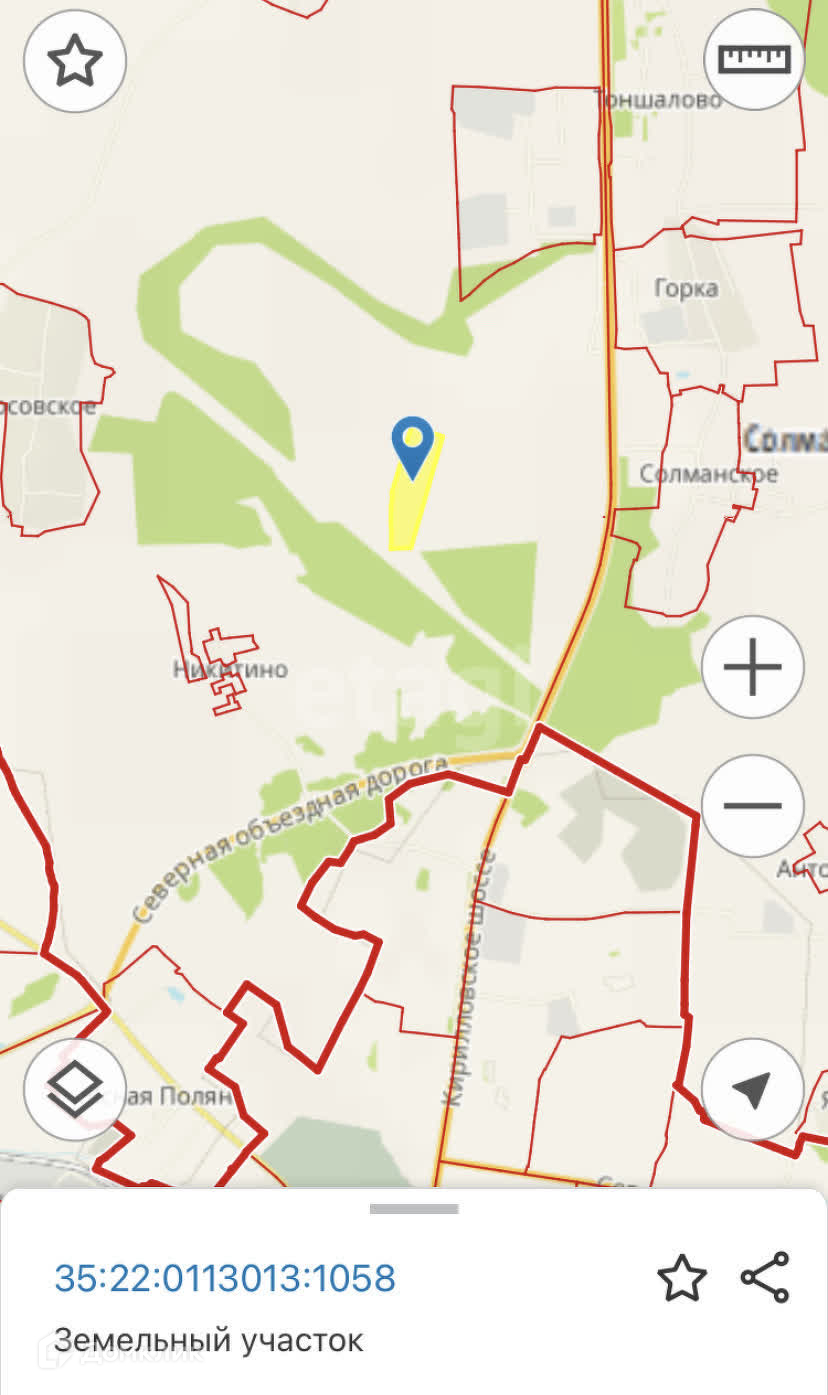Tap the blue location pin marker
This screenshot has width=828, height=1395.
point(412,448)
